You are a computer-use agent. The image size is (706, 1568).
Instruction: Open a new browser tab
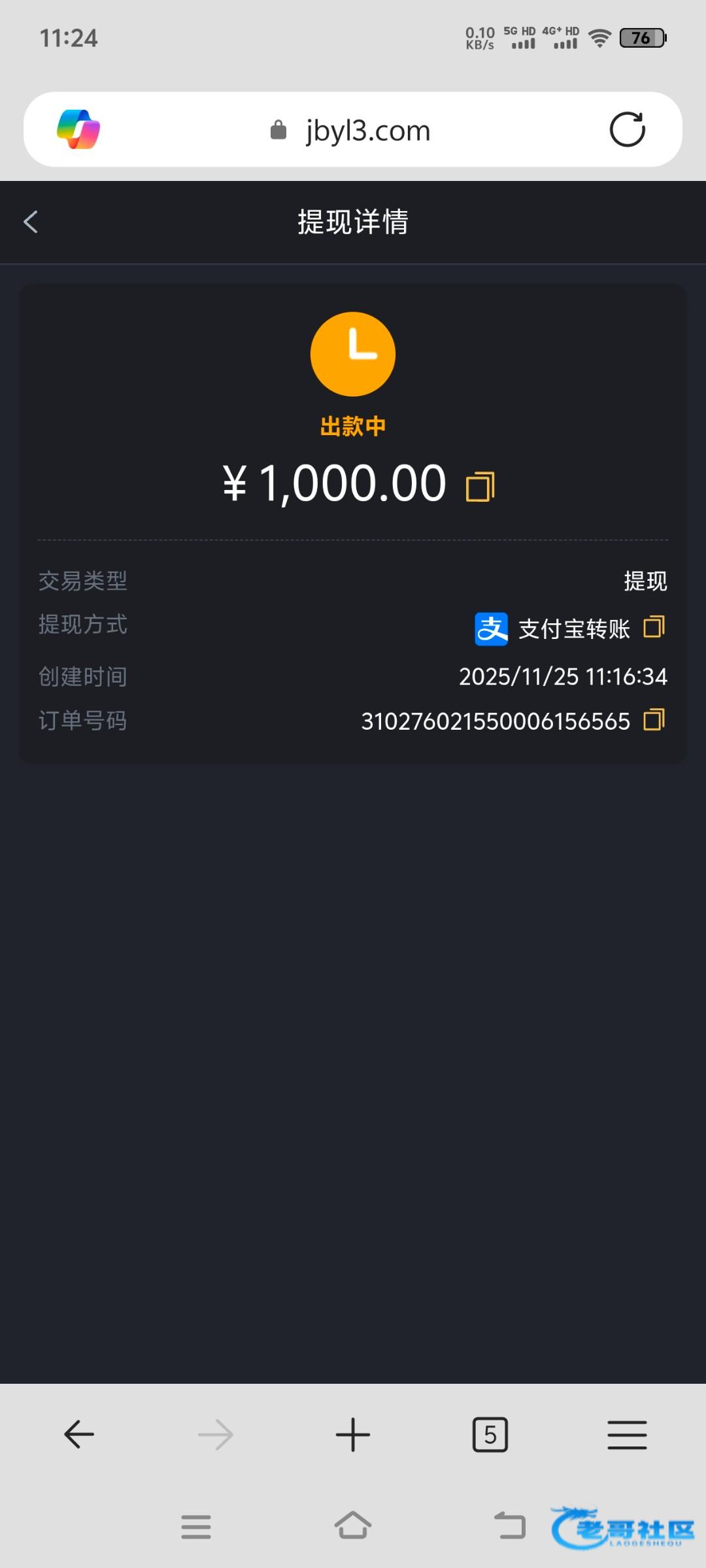click(x=353, y=1435)
